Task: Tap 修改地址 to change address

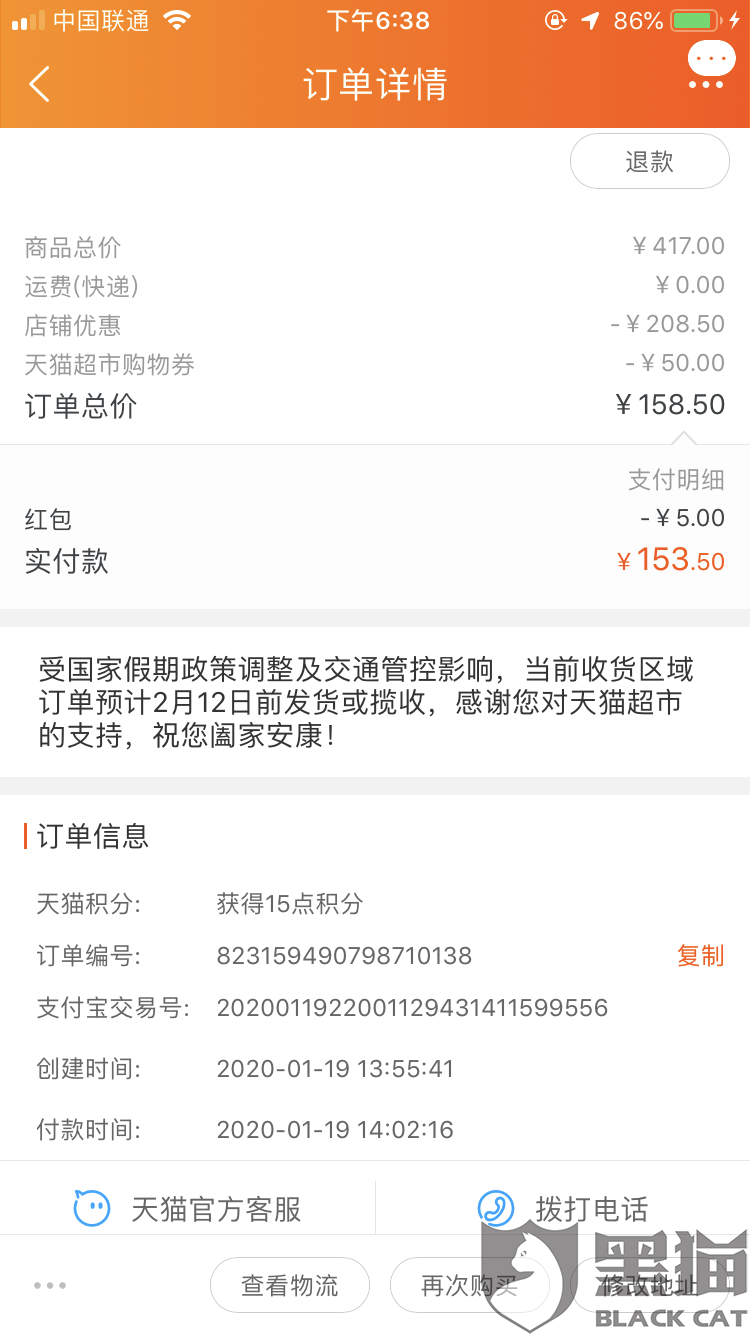Action: pos(650,1285)
